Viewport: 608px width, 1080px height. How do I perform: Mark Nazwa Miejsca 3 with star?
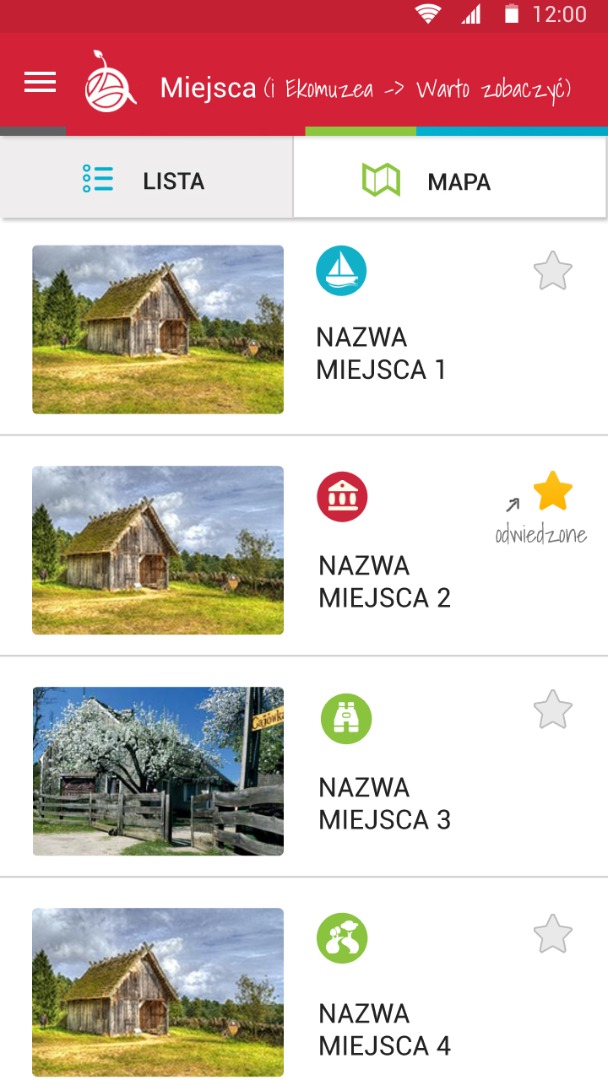(552, 710)
